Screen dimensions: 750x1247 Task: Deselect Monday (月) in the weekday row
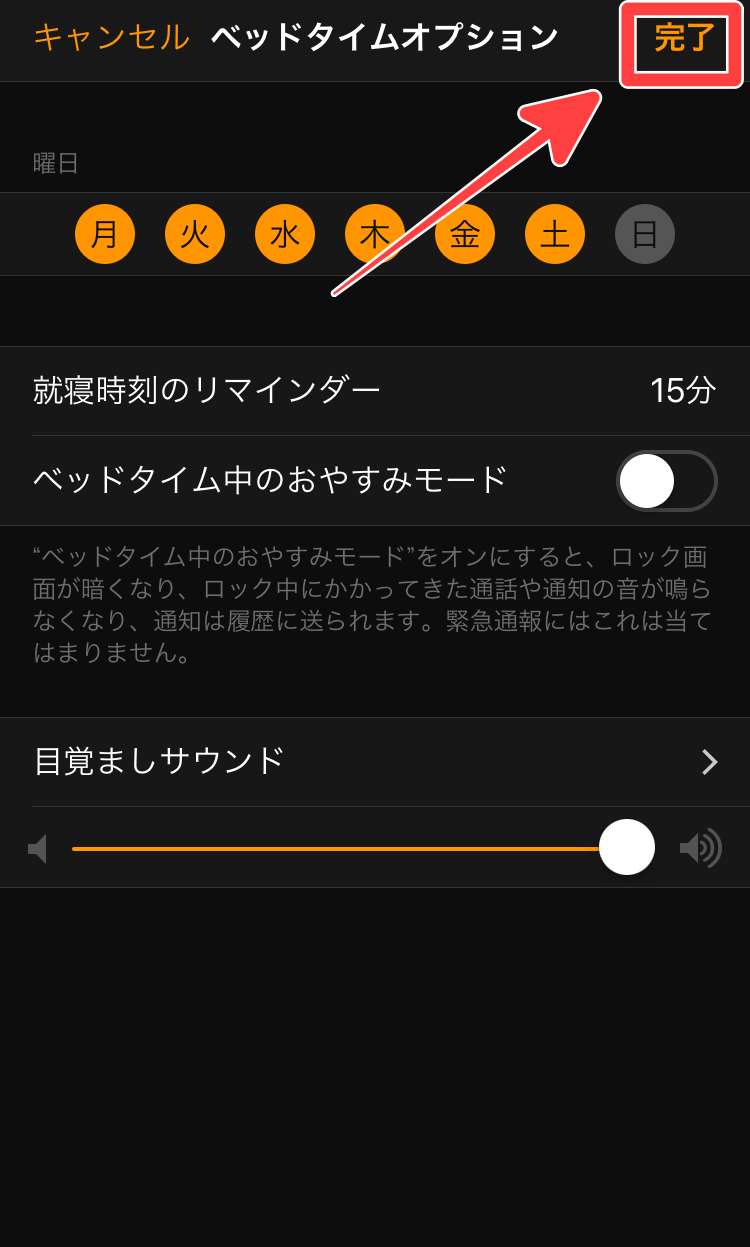click(105, 234)
